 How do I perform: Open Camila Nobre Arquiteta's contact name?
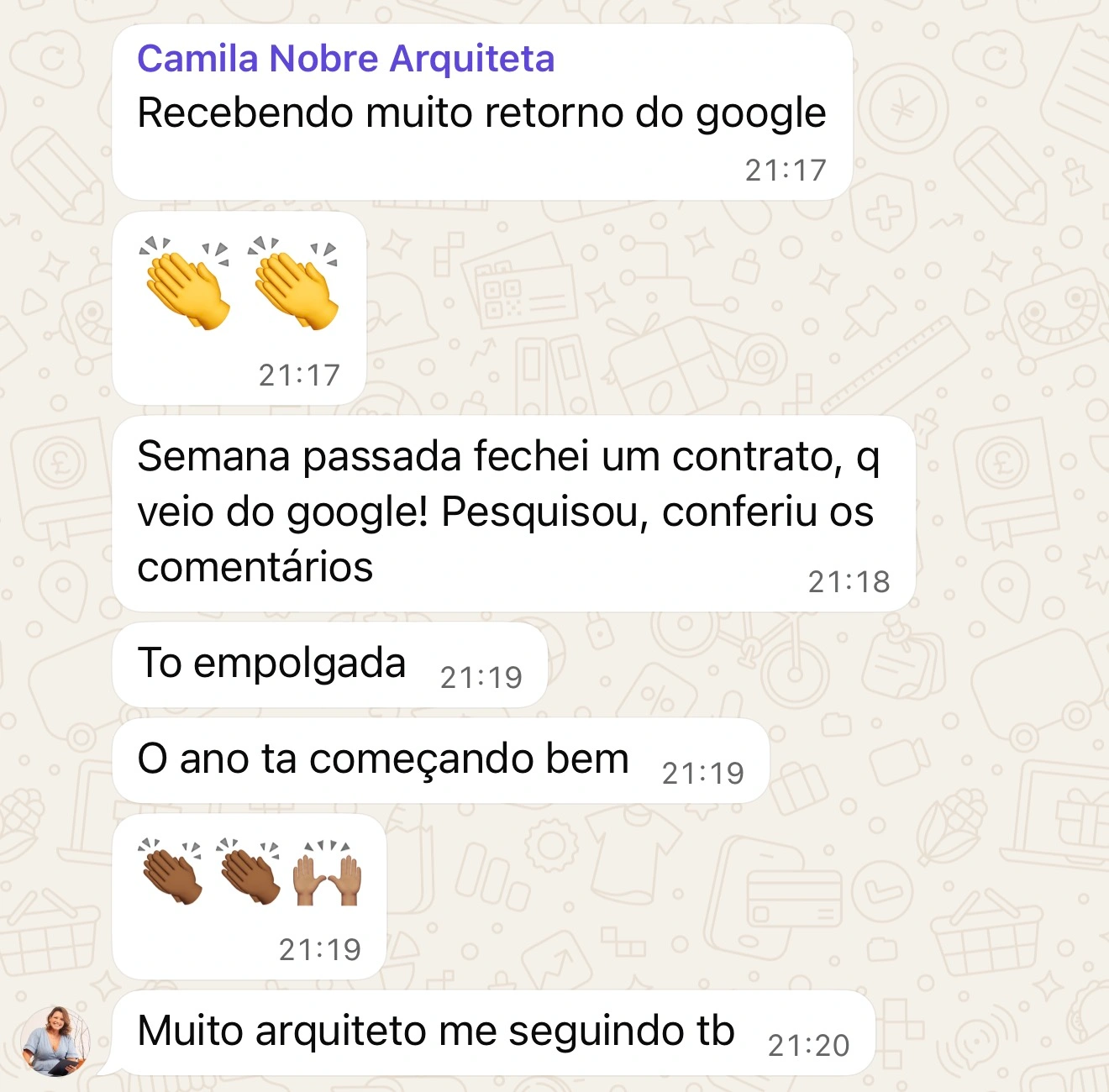pos(345,60)
